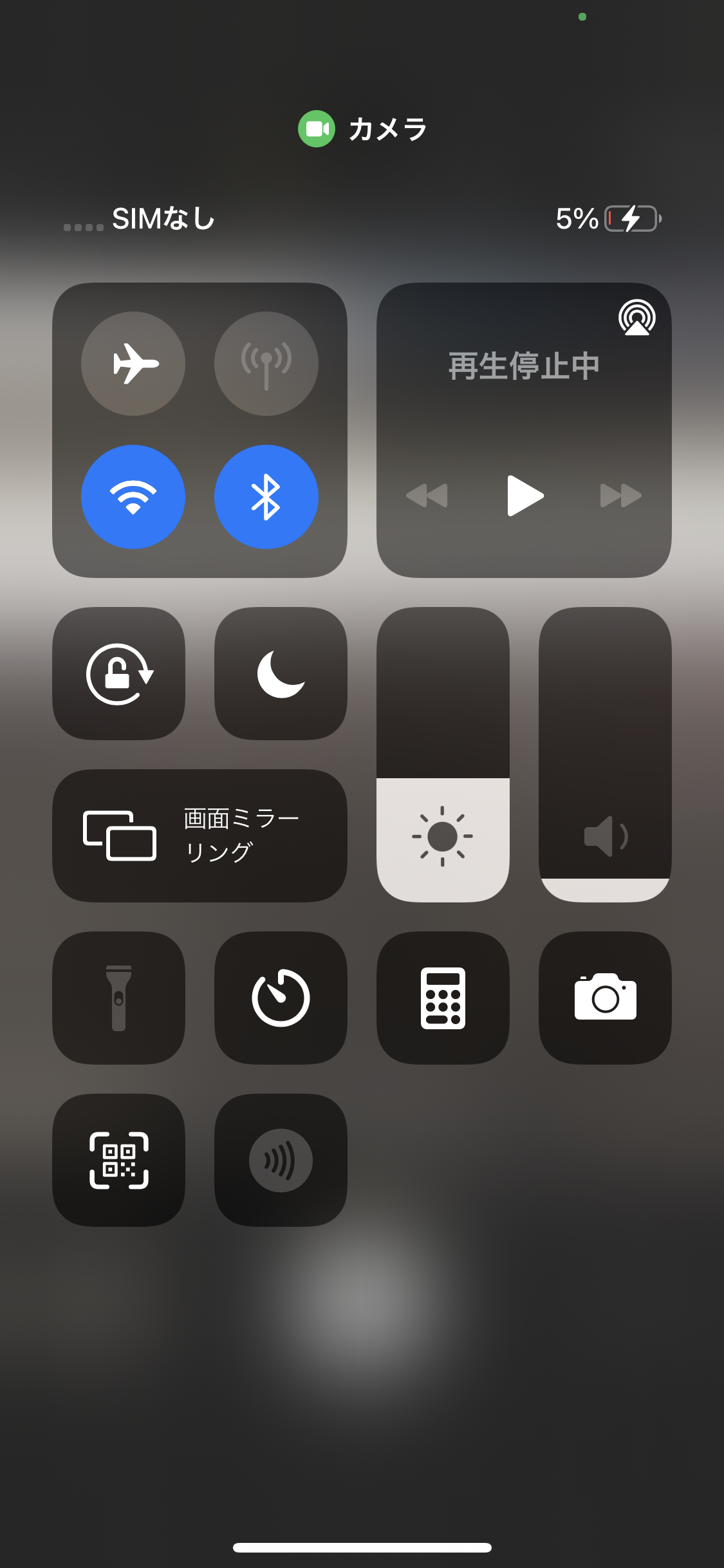The height and width of the screenshot is (1568, 724).
Task: Skip to next track
Action: point(621,496)
